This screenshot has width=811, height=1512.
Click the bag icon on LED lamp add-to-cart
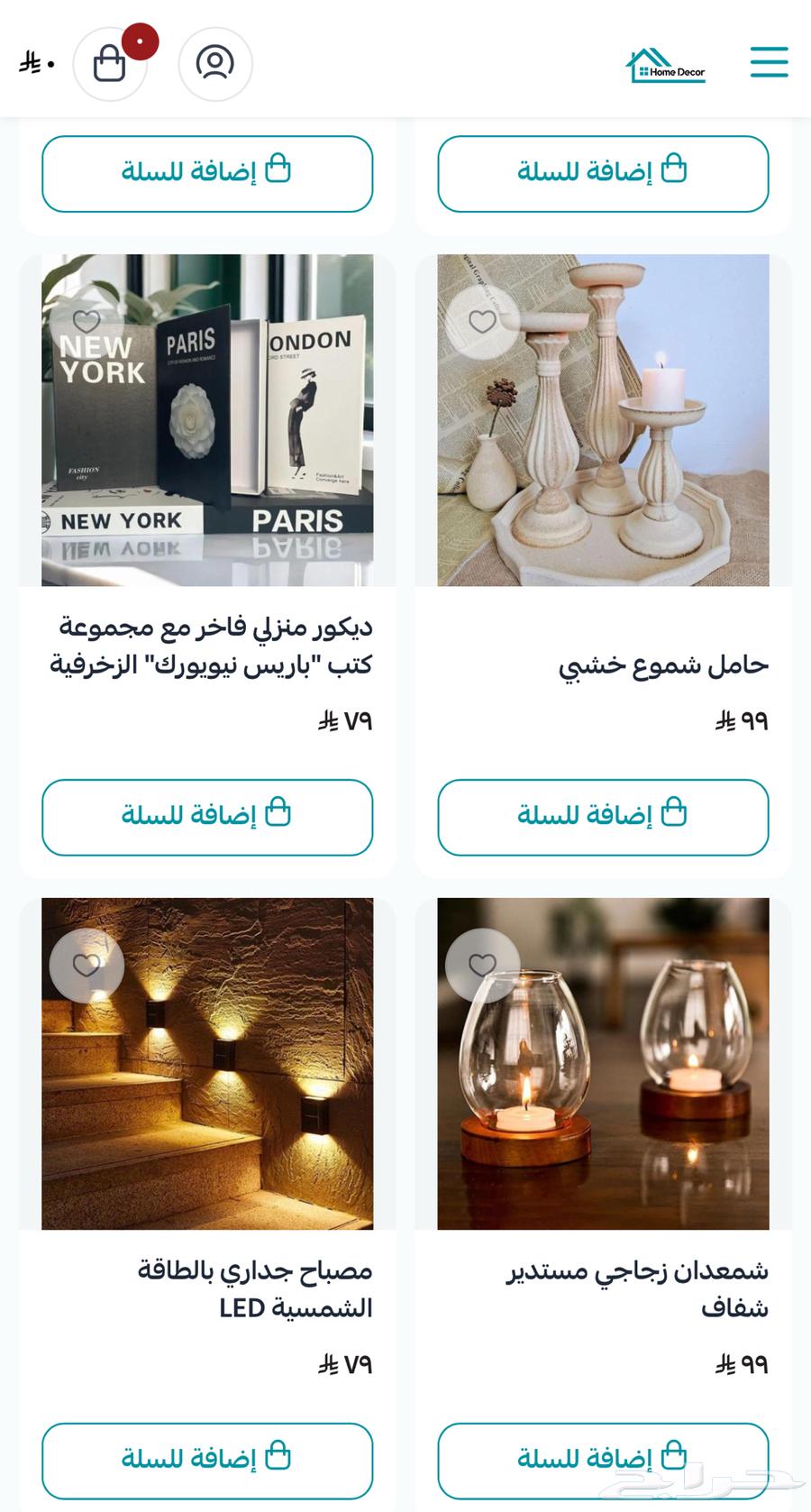[x=280, y=1455]
